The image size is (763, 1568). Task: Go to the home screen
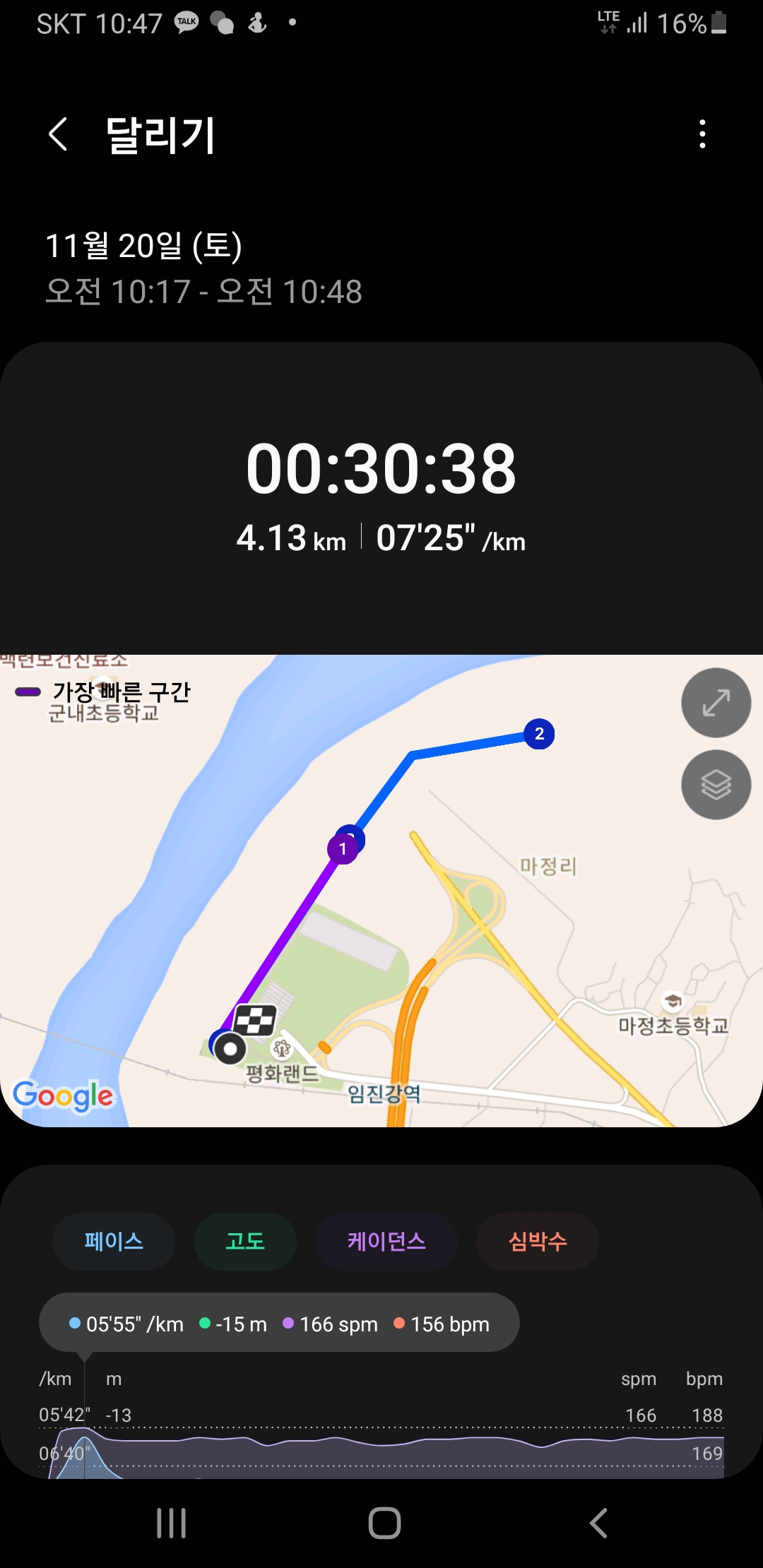pyautogui.click(x=384, y=1523)
